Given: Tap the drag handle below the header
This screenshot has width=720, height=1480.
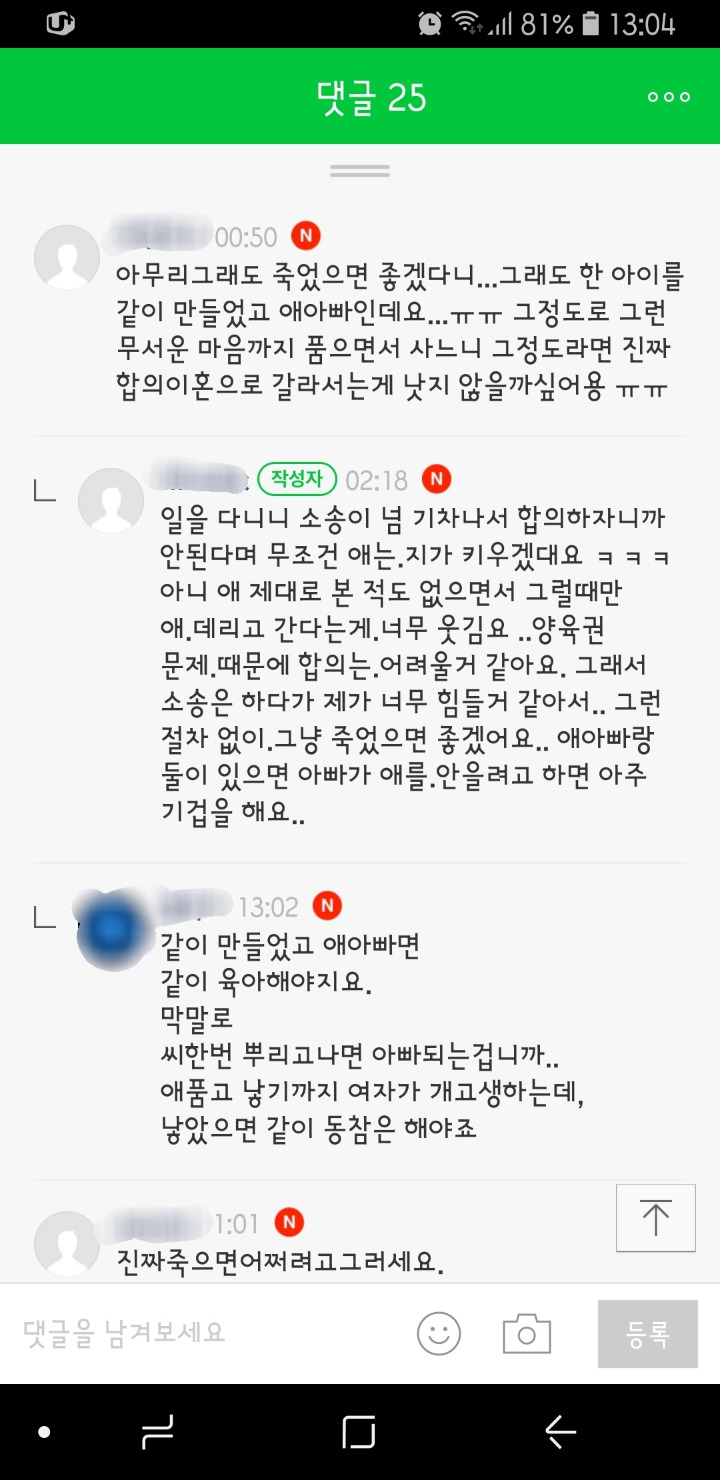Looking at the screenshot, I should (x=360, y=171).
